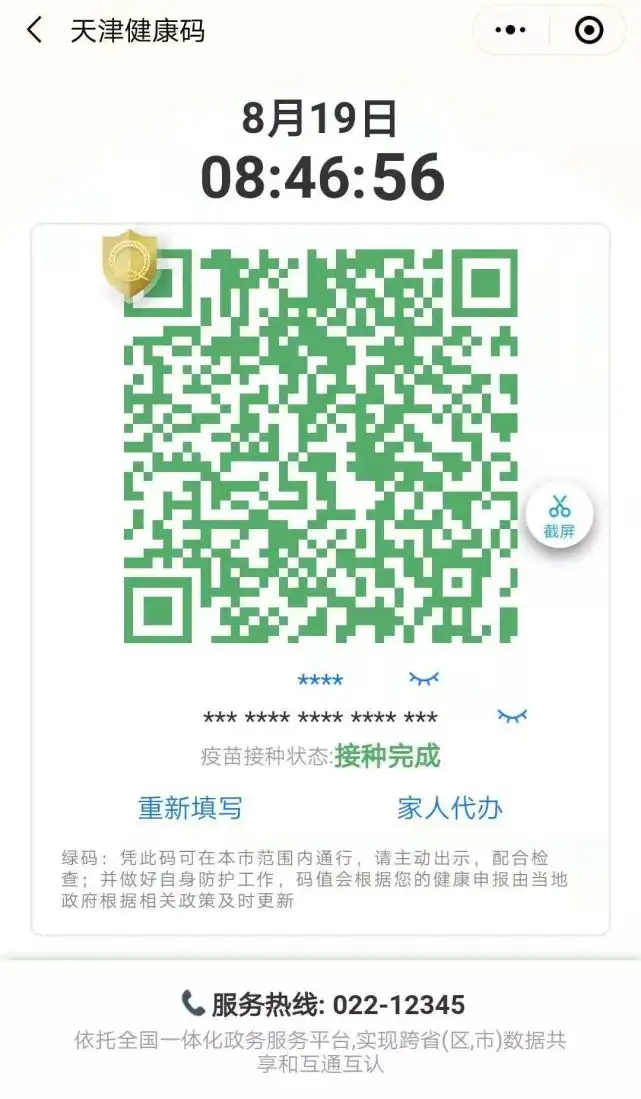The width and height of the screenshot is (641, 1099).
Task: Close the mini program with the circle button
Action: pos(588,30)
